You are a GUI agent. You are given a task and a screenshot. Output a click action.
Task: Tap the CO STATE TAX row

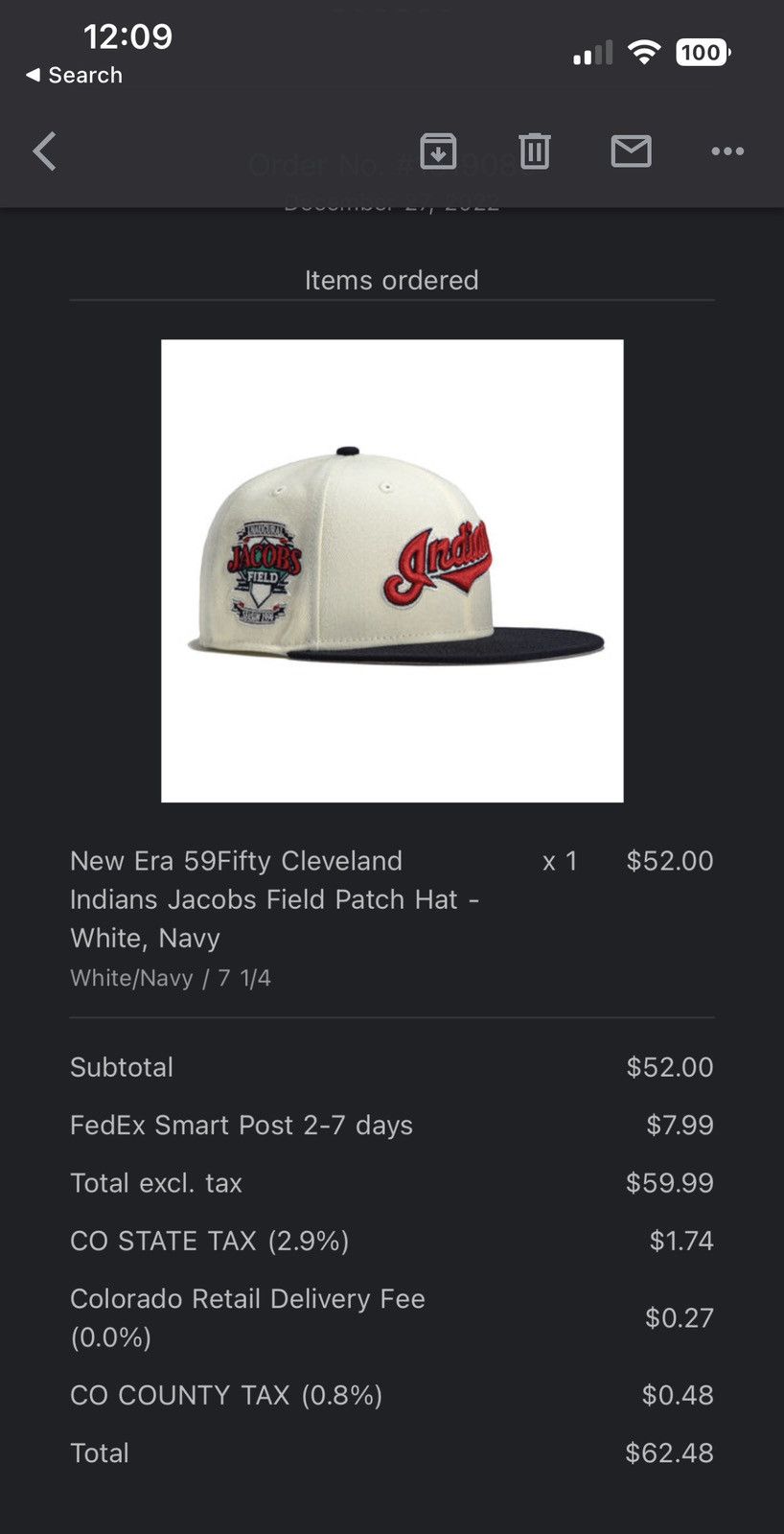pyautogui.click(x=210, y=1240)
